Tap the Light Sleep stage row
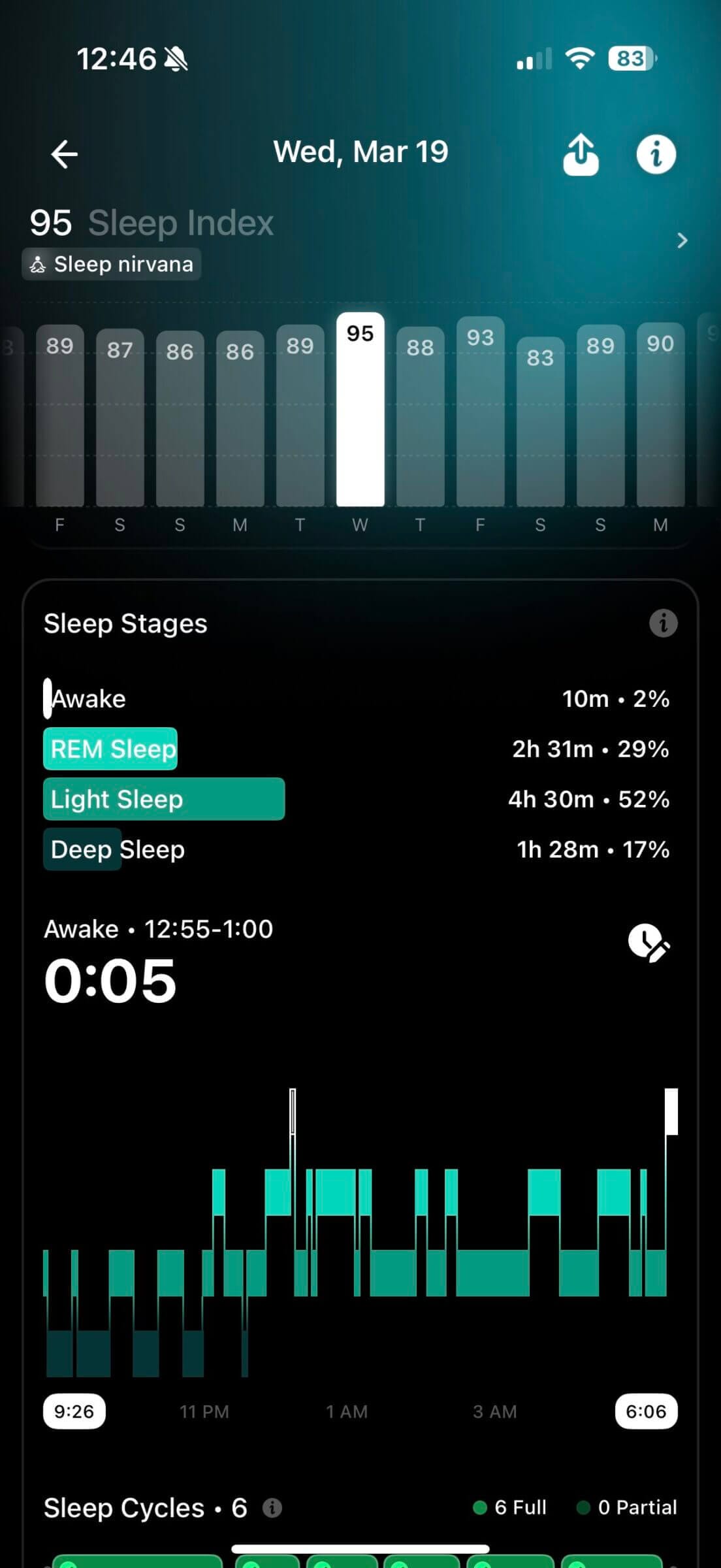The image size is (721, 1568). point(163,799)
